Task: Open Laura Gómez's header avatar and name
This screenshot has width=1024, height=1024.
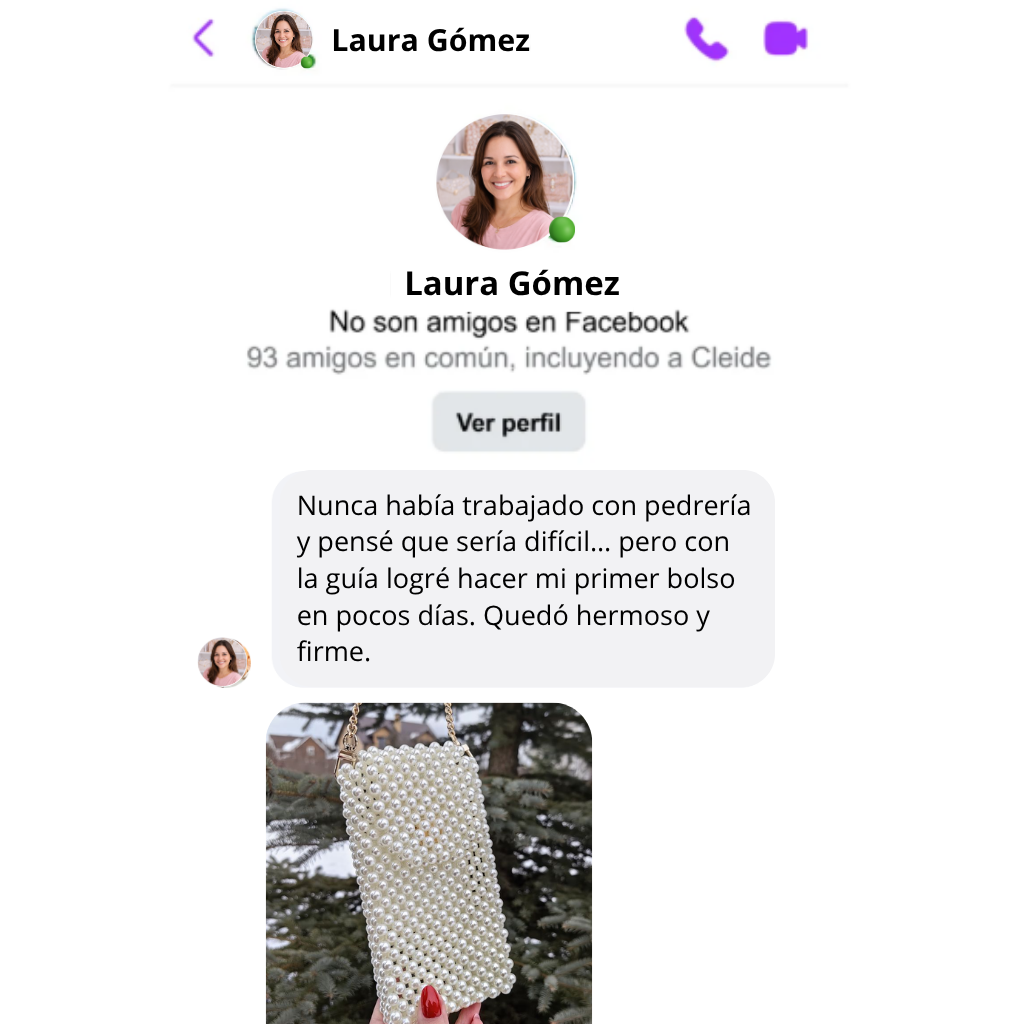Action: 392,40
